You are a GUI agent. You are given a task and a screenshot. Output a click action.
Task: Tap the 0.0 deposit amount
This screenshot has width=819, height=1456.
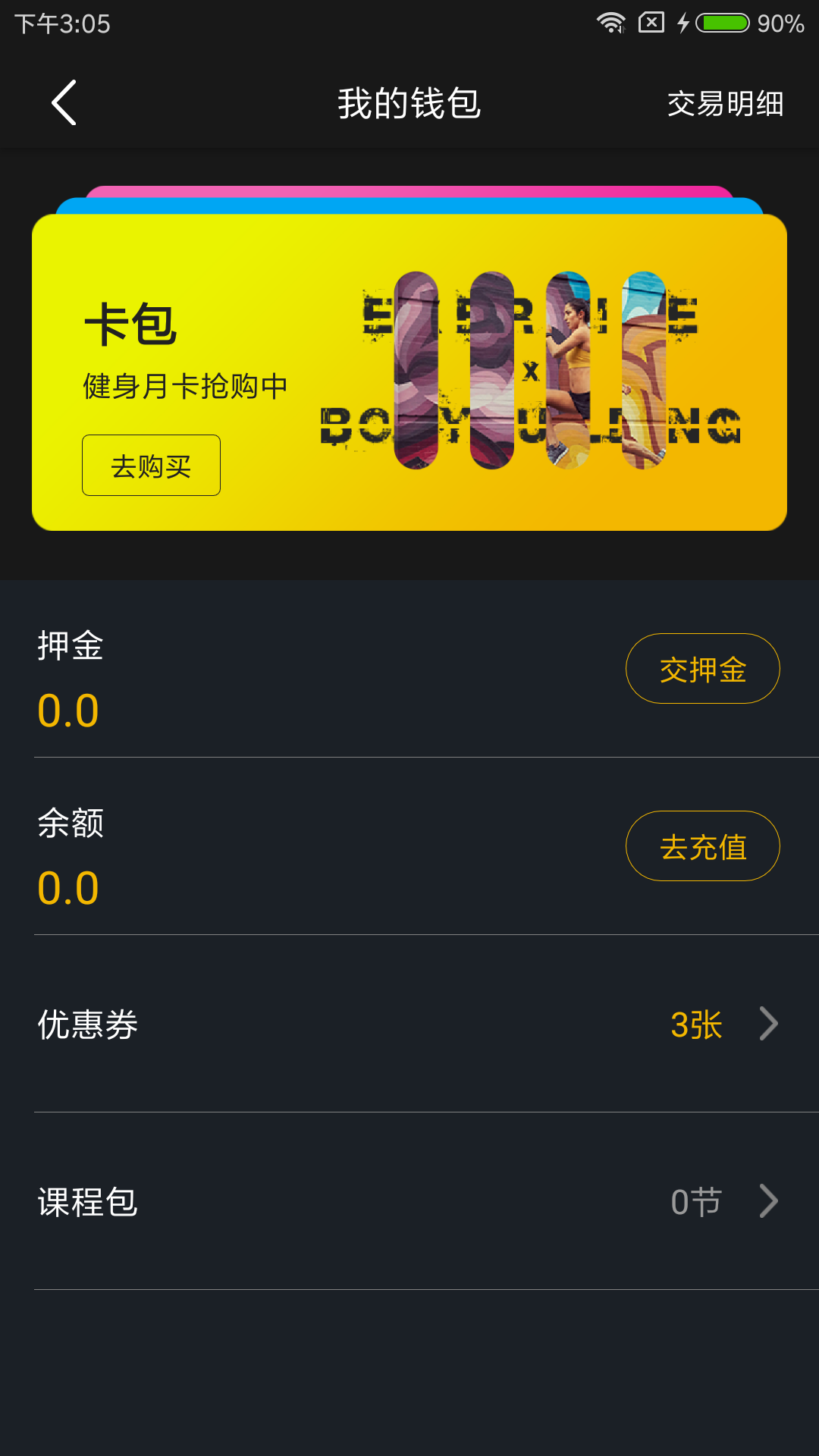[x=68, y=709]
